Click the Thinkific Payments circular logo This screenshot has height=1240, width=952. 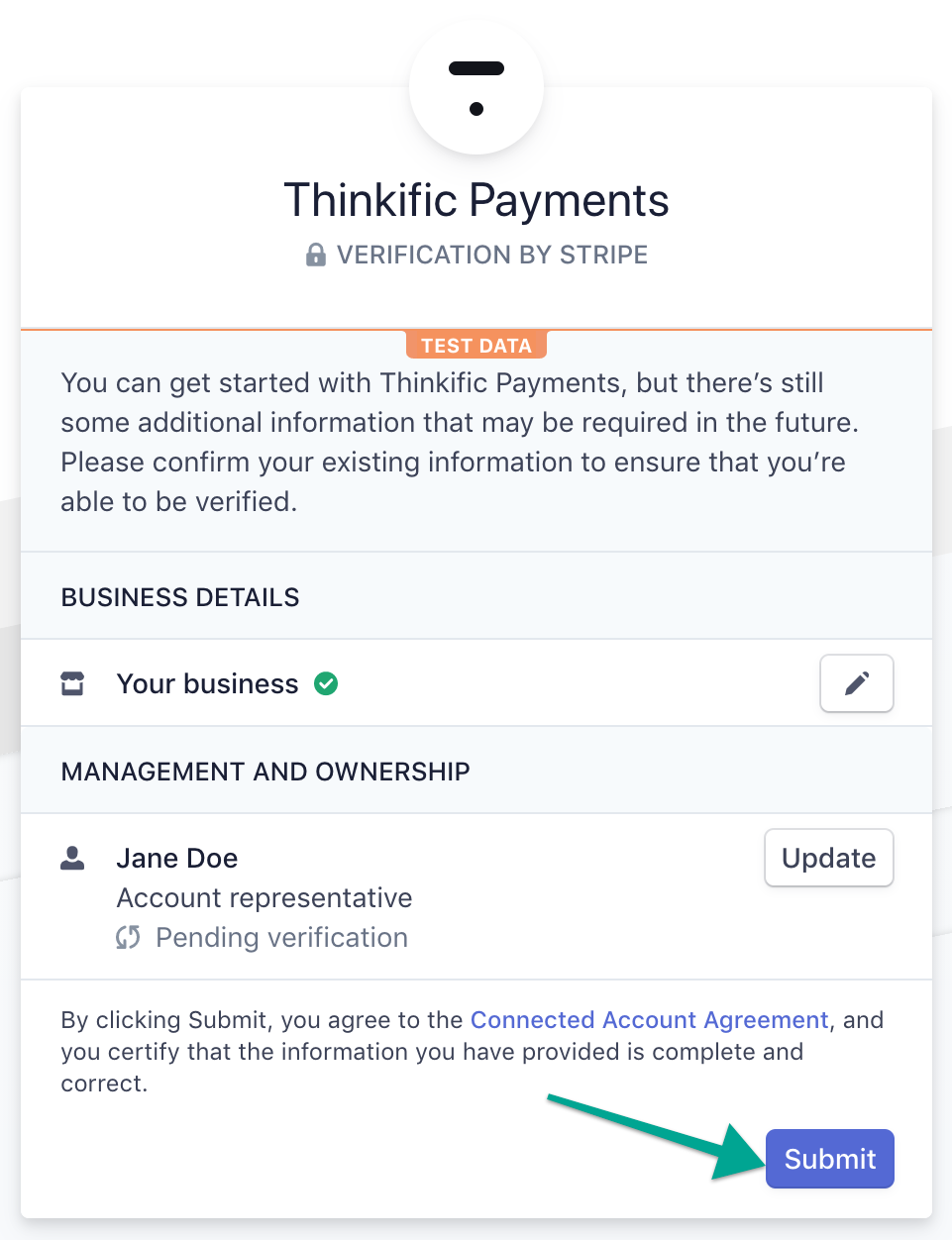(476, 87)
